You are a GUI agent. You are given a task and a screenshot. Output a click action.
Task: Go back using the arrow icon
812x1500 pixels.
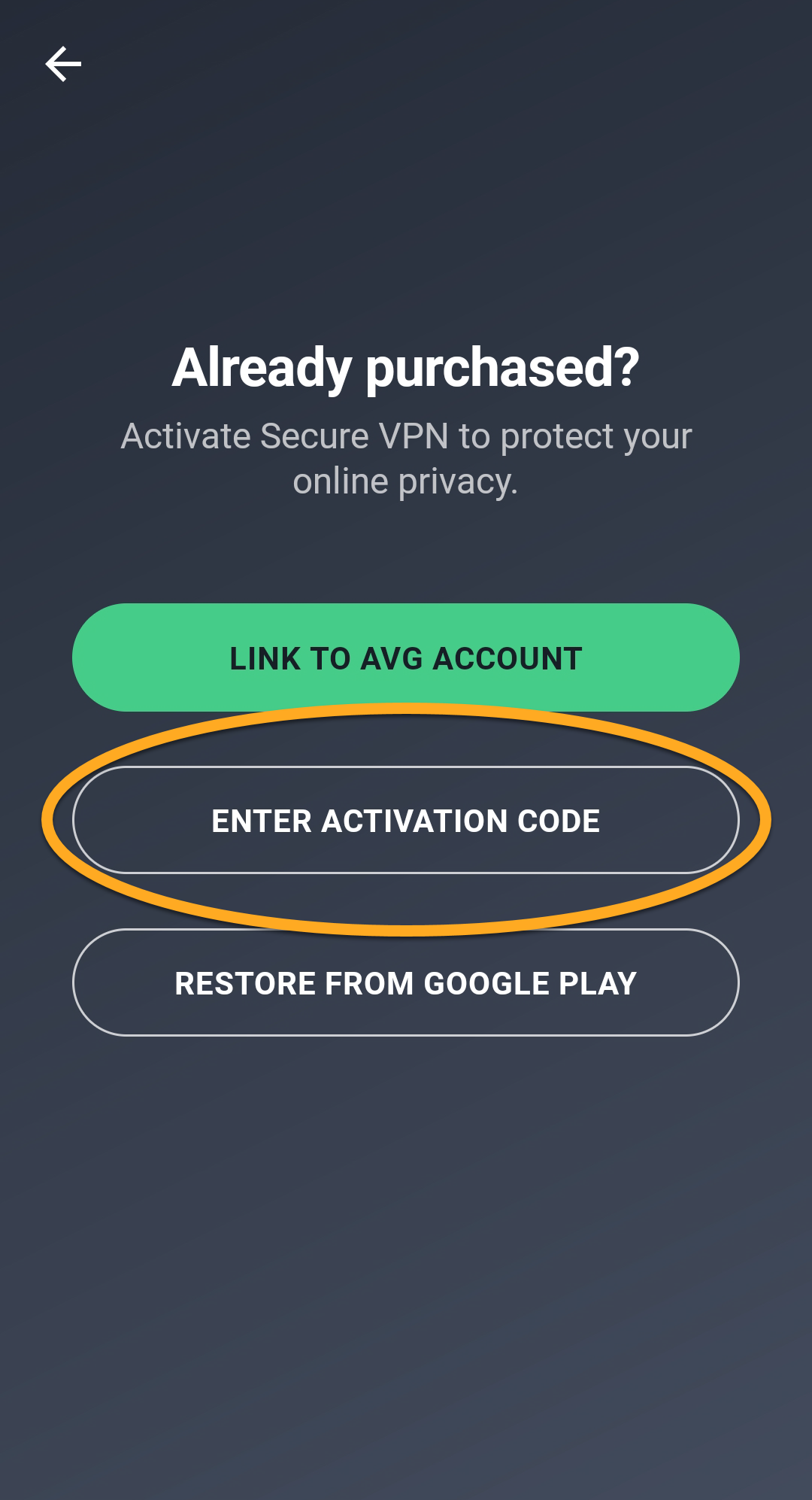(63, 64)
